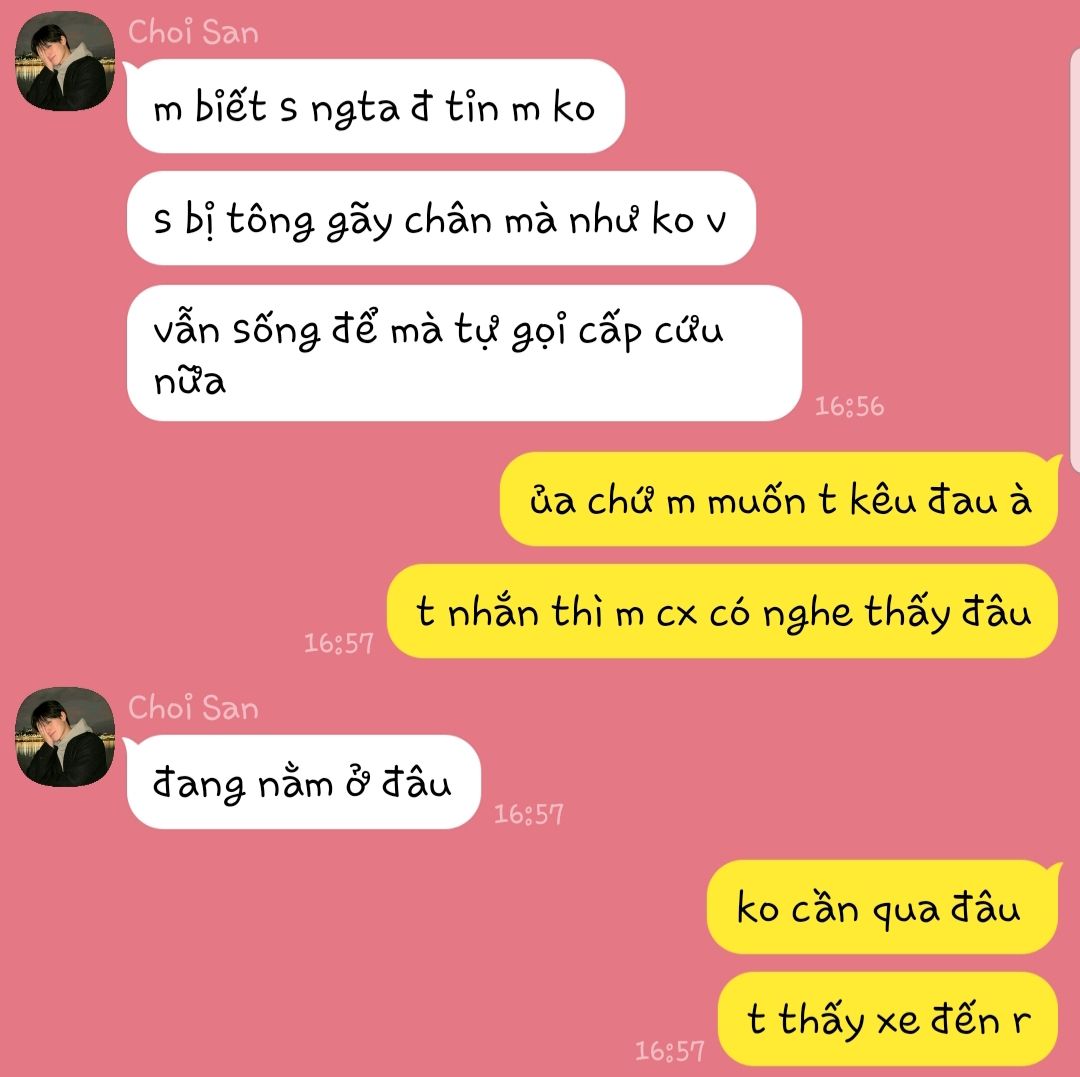Viewport: 1080px width, 1077px height.
Task: Open Choi San's avatar beside "đang nằm ở đâu"
Action: (65, 736)
